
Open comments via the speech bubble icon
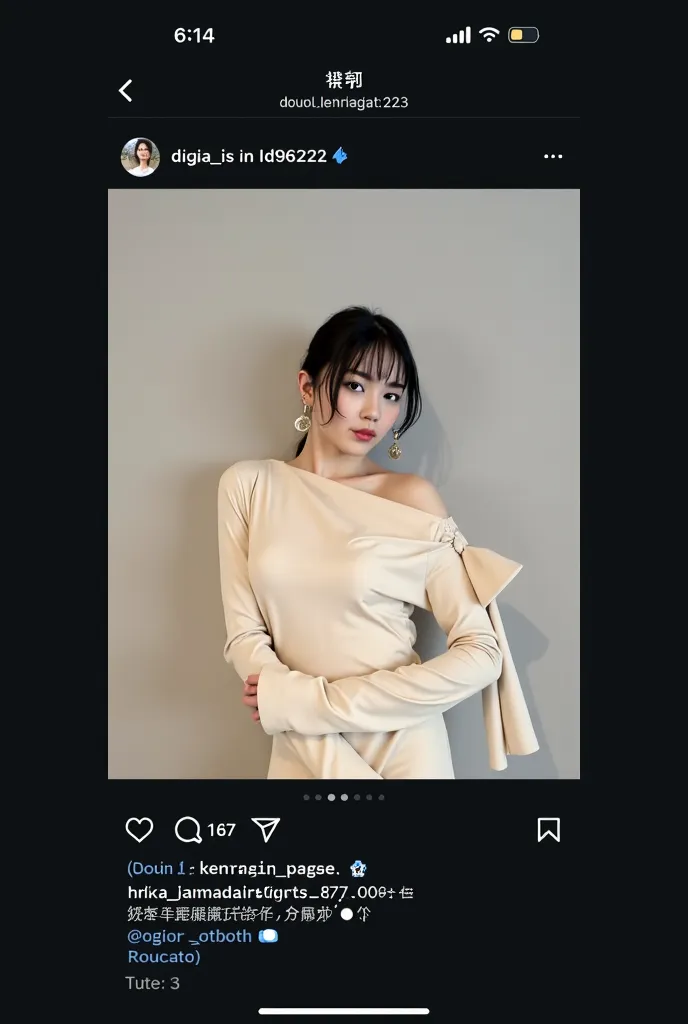(x=188, y=830)
